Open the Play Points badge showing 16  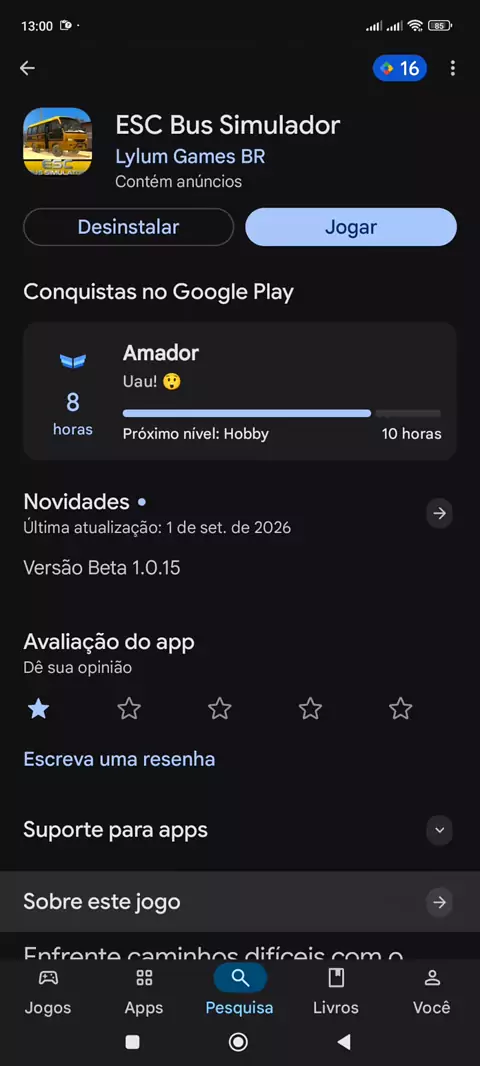tap(400, 68)
